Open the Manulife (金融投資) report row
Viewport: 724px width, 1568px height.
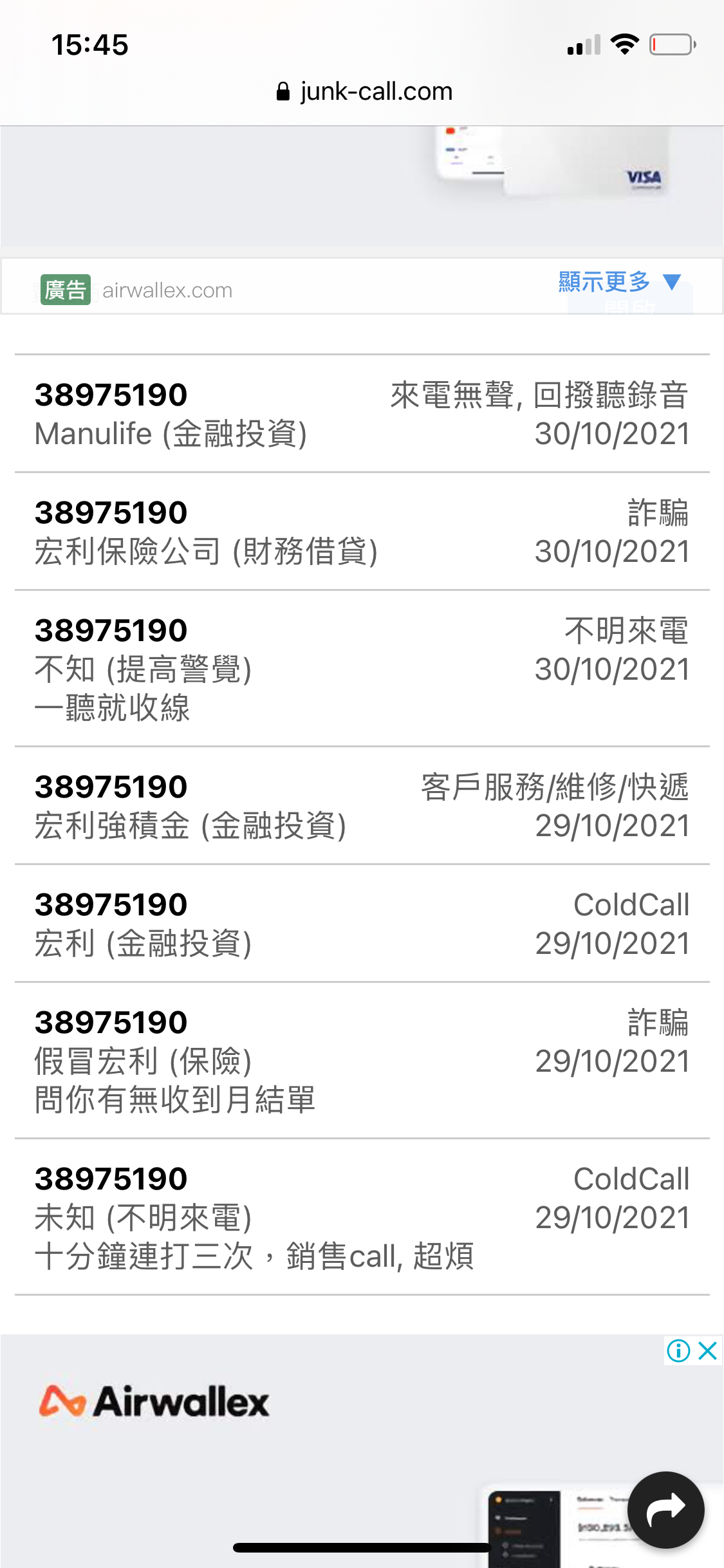(x=362, y=413)
